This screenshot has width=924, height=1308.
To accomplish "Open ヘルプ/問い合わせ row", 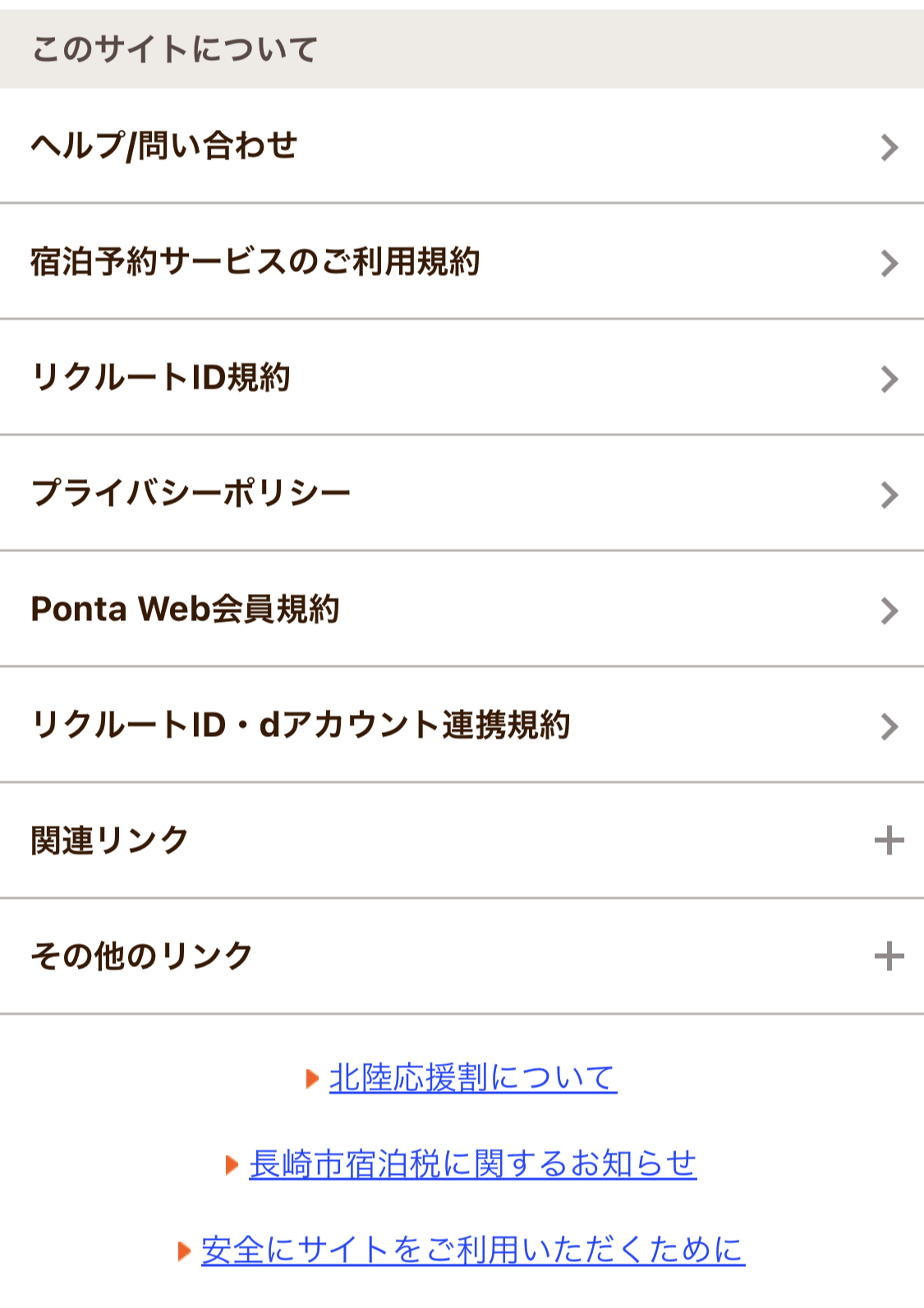I will [460, 146].
